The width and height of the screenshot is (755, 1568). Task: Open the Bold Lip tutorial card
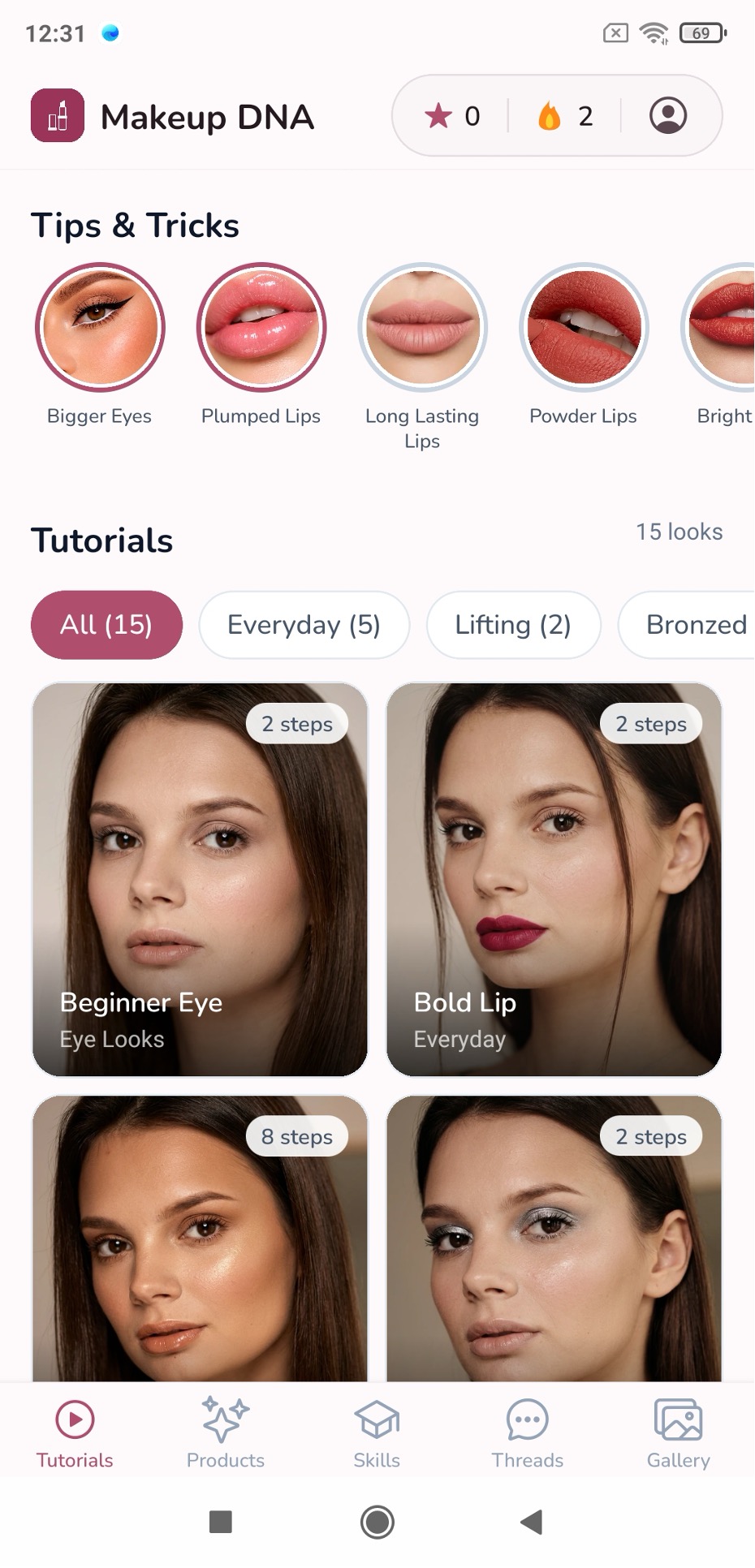(554, 880)
